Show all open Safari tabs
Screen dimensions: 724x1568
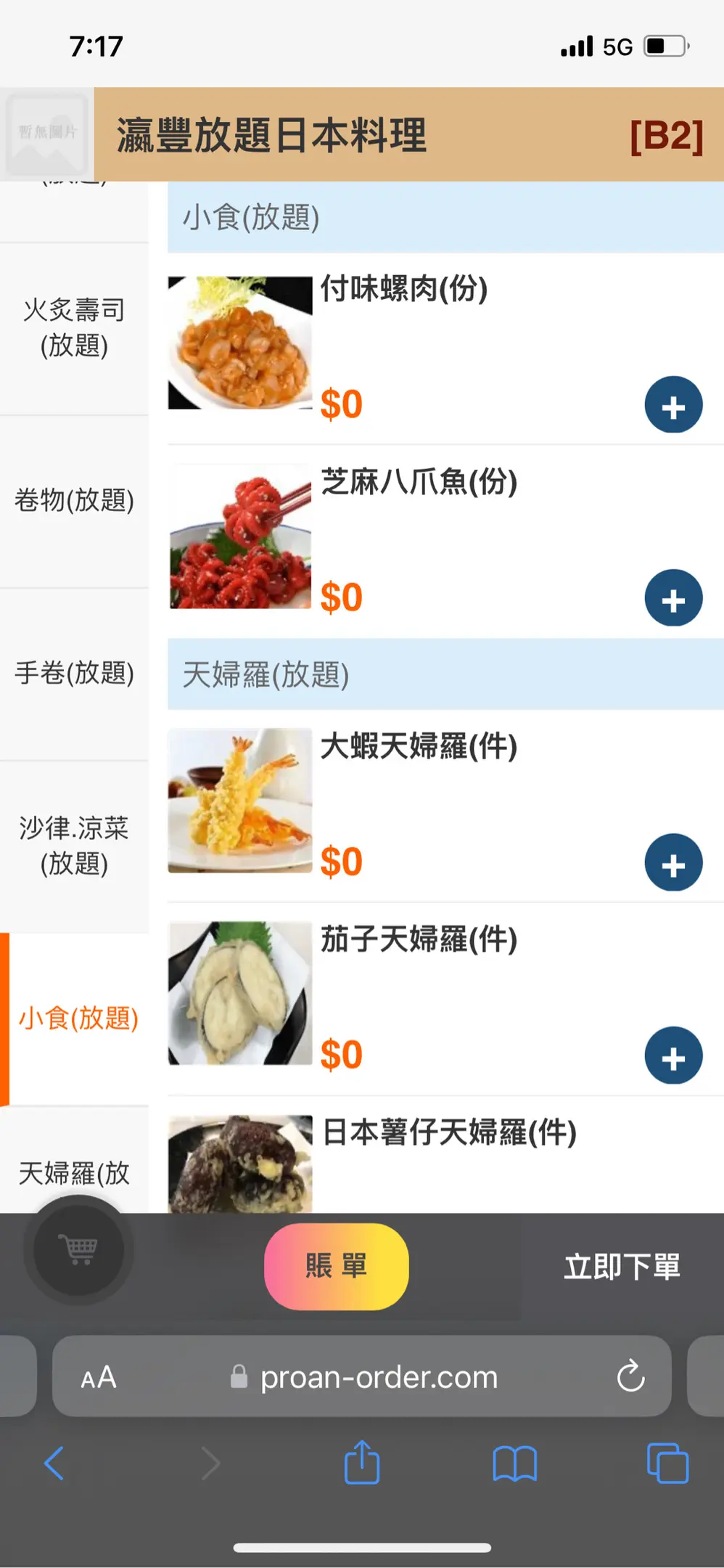[667, 1463]
